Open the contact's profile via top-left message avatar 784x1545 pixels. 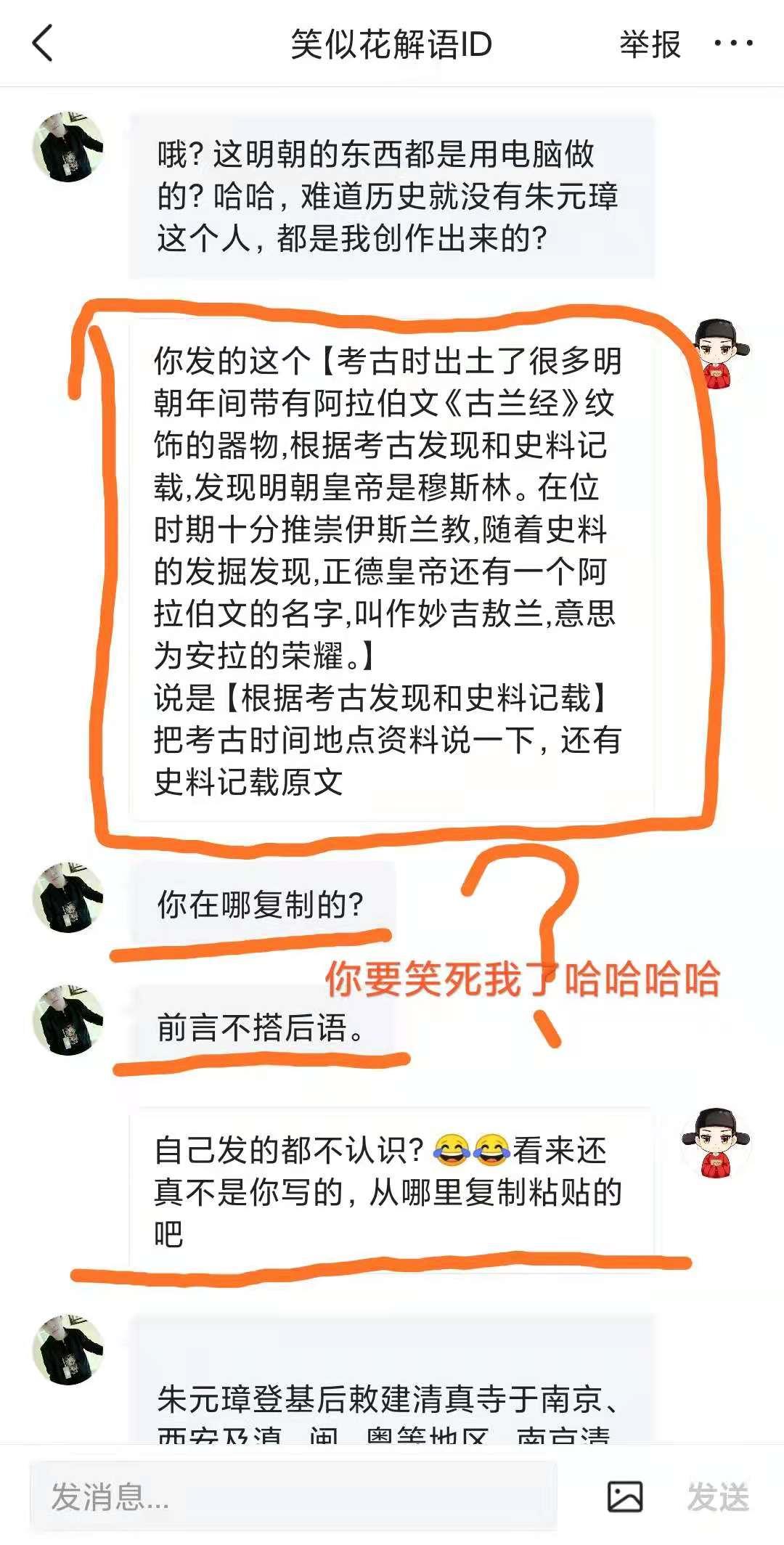pos(69,142)
